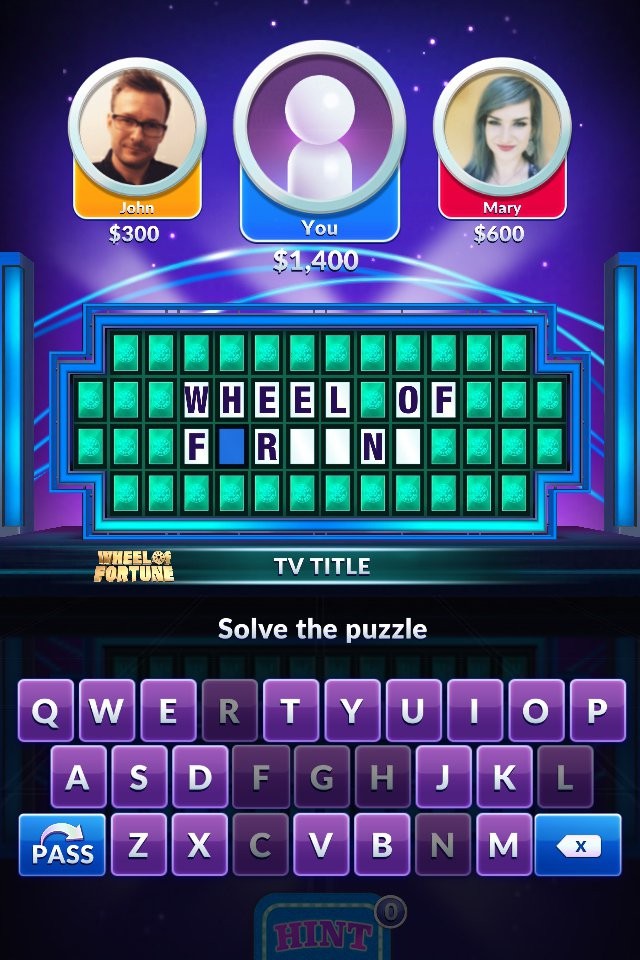
Task: Choose the letter A key
Action: point(77,777)
